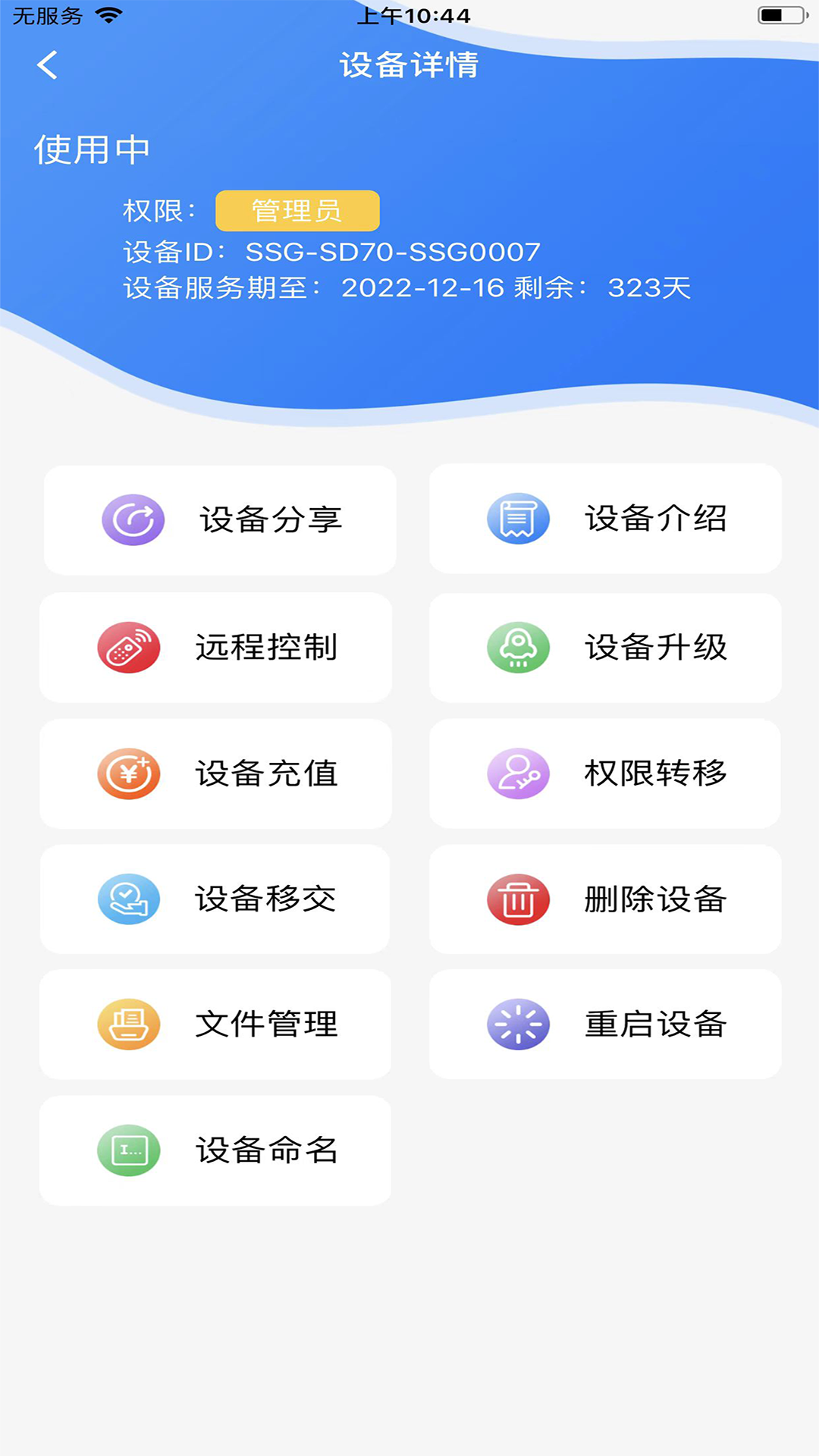Click the 设备详情 title

pos(409,66)
